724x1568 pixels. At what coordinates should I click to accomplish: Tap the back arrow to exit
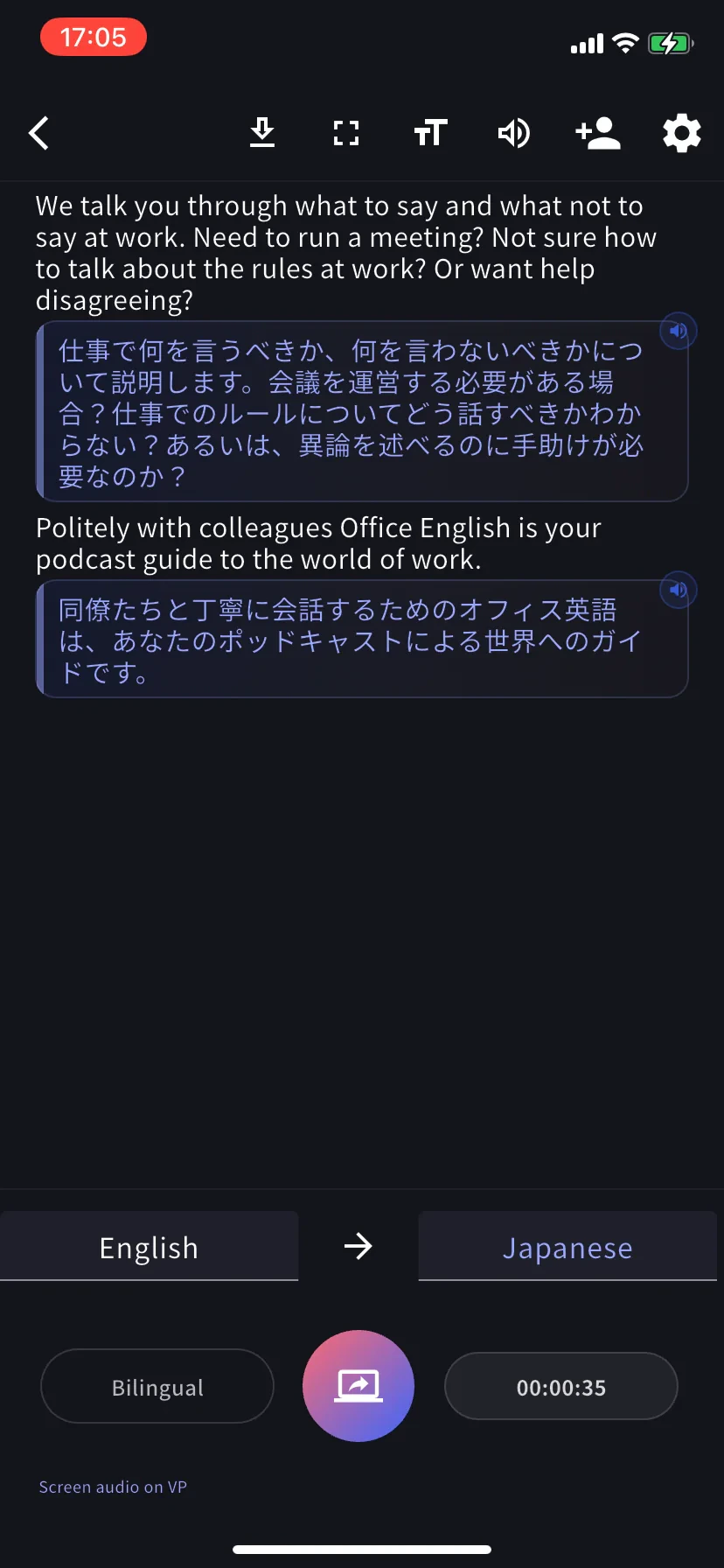[38, 133]
